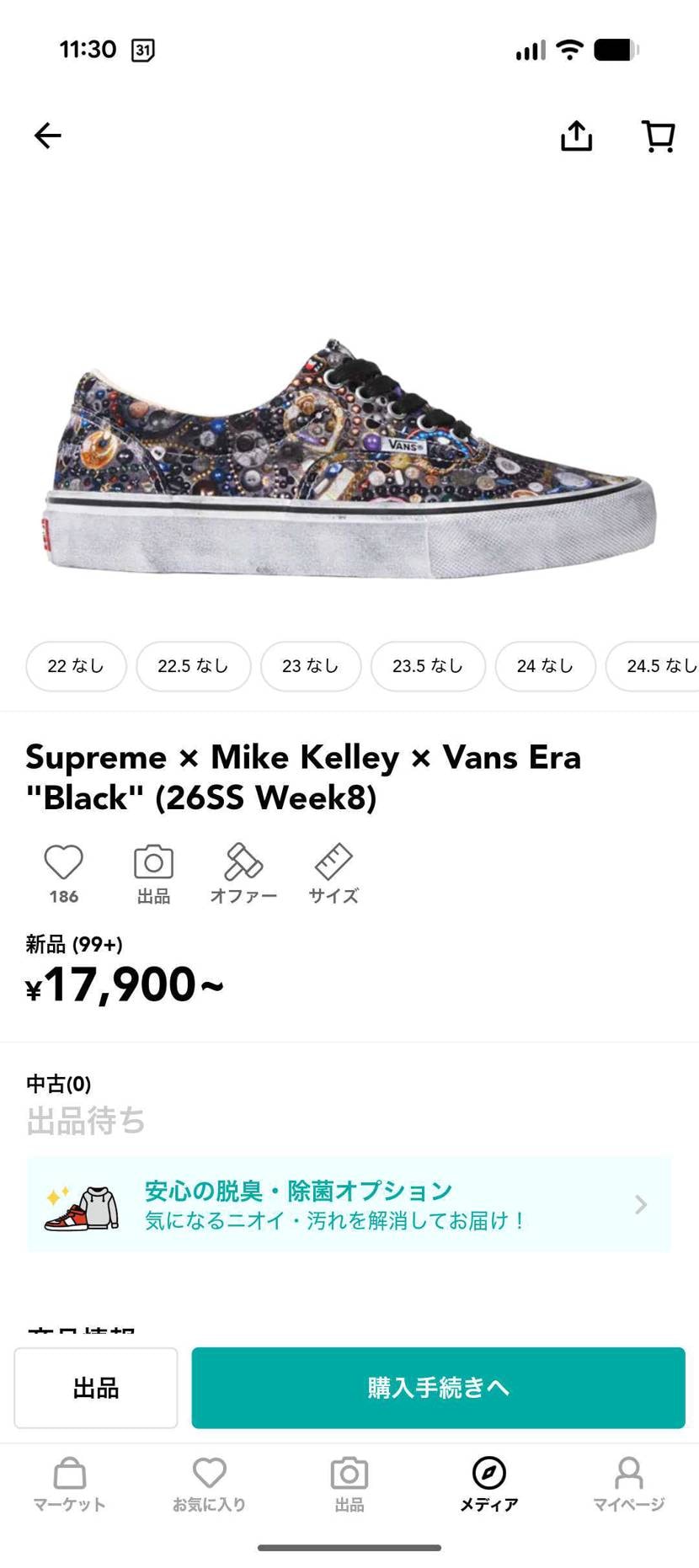Open the shopping cart
Viewport: 699px width, 1568px height.
(x=659, y=136)
